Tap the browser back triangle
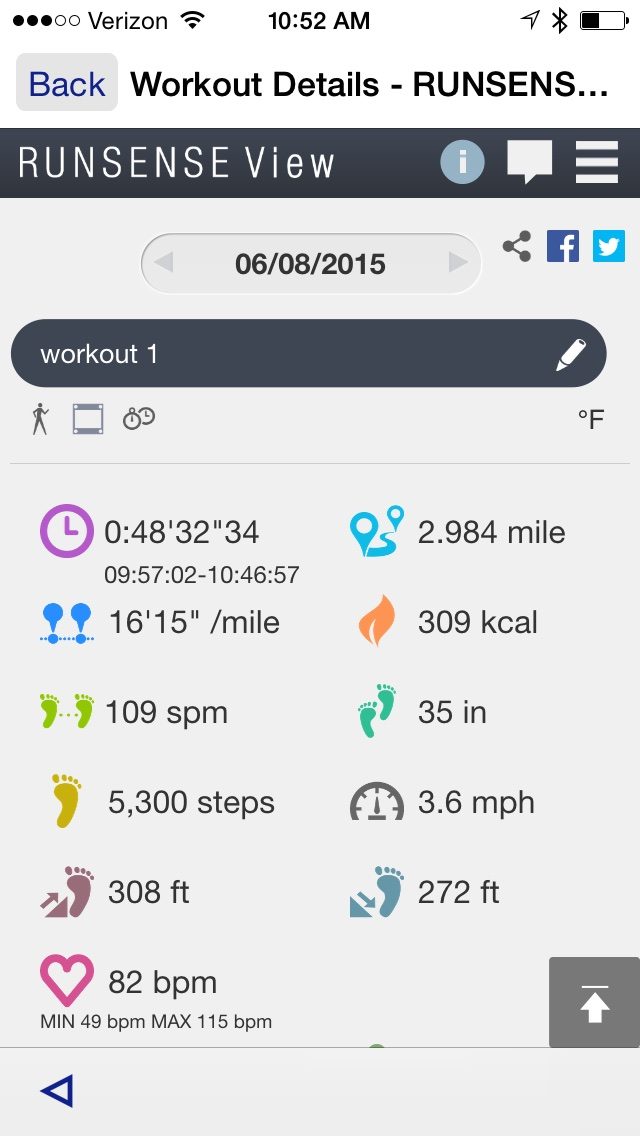 pos(57,1091)
